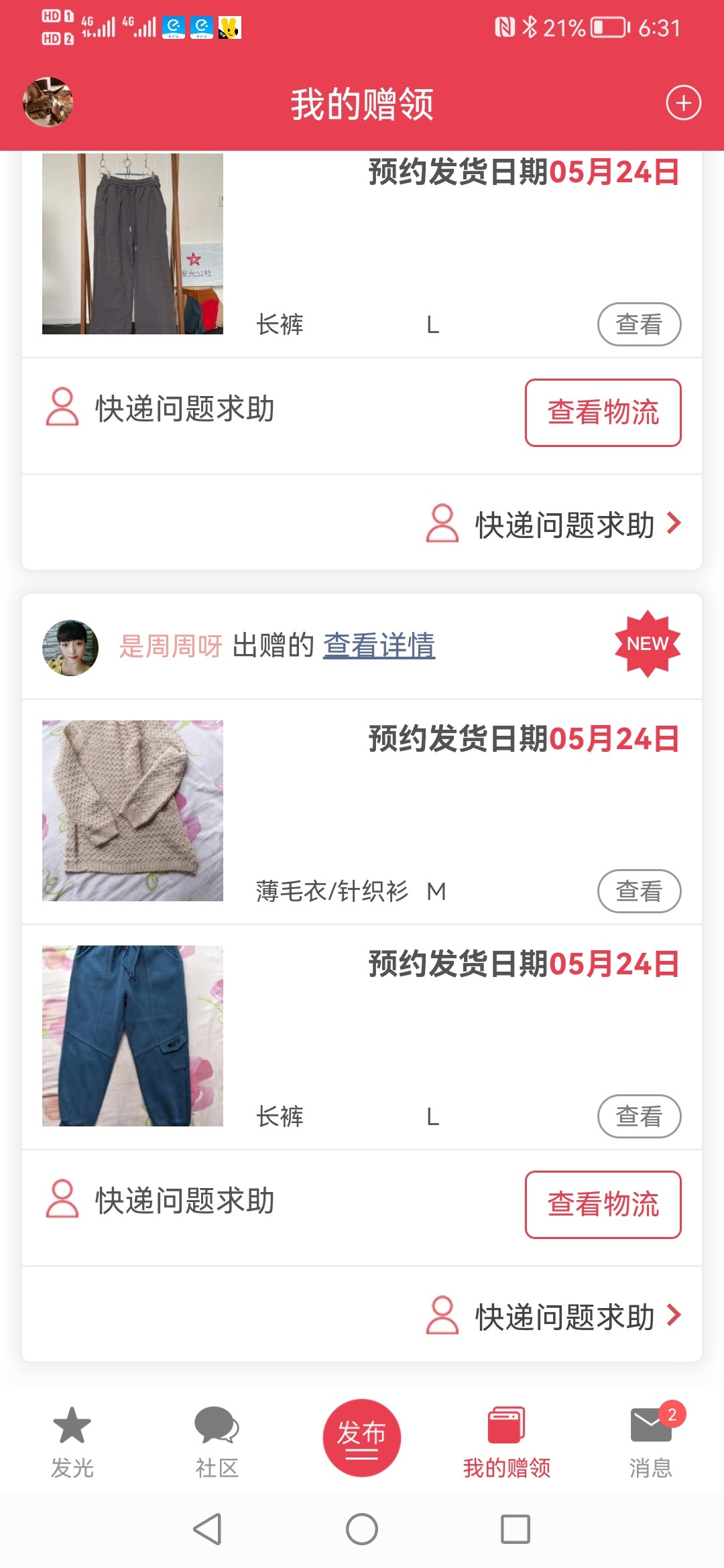724x1568 pixels.
Task: Tap the red 发布 publish button
Action: [x=362, y=1437]
